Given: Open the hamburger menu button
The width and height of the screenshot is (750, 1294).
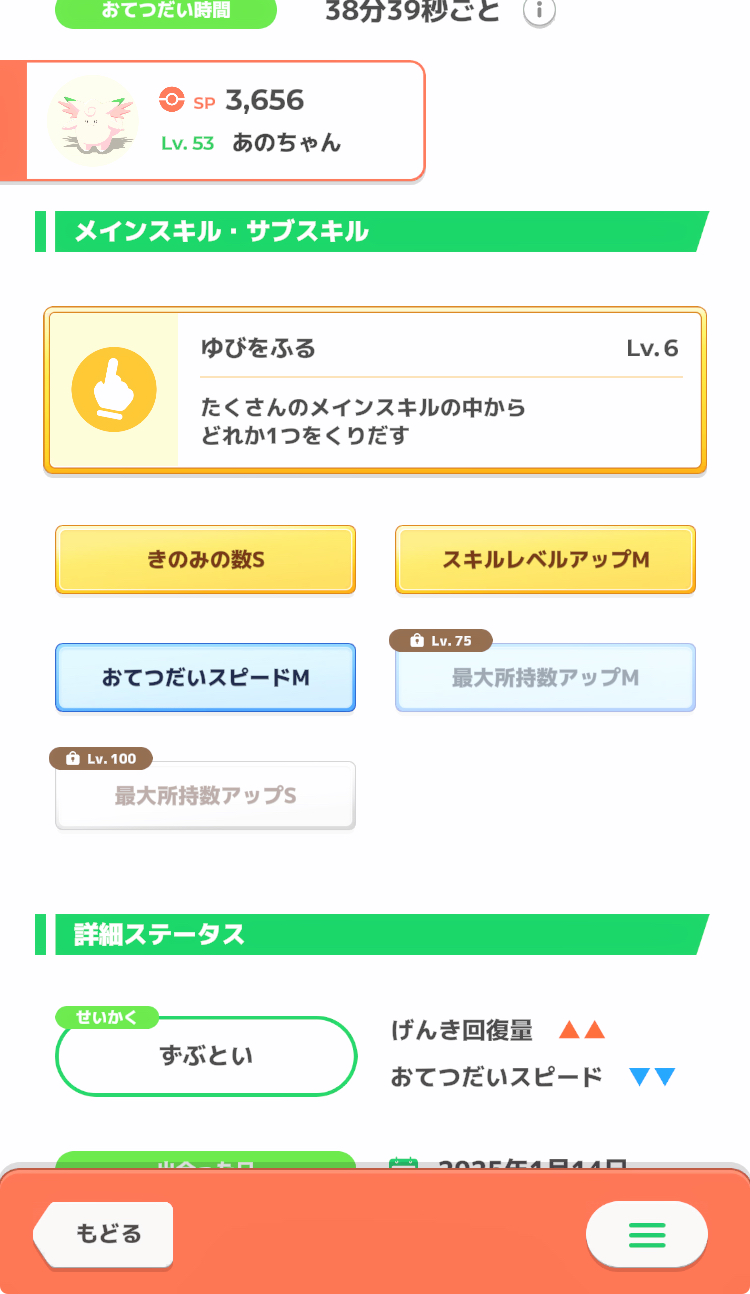Looking at the screenshot, I should coord(647,1235).
